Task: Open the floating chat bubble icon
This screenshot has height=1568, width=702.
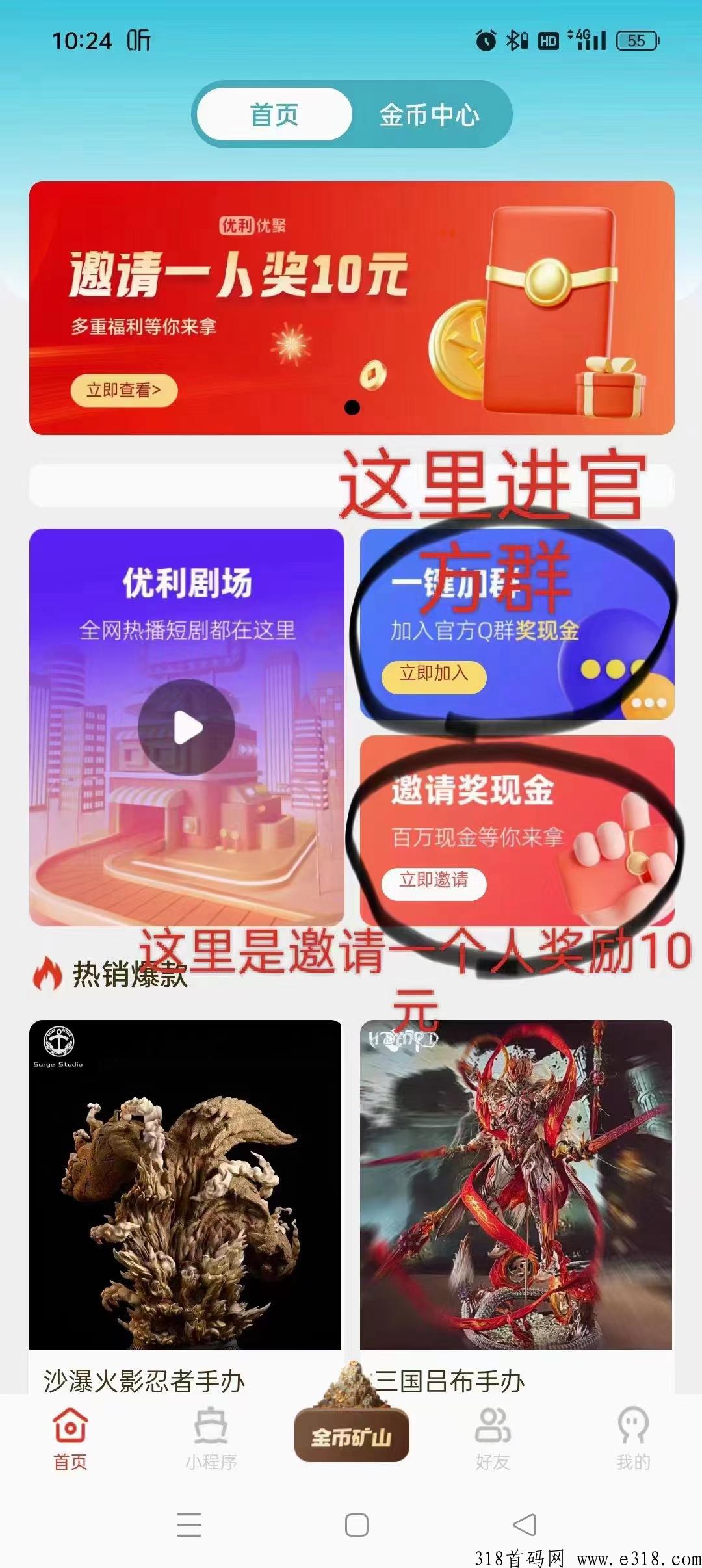Action: (x=648, y=700)
